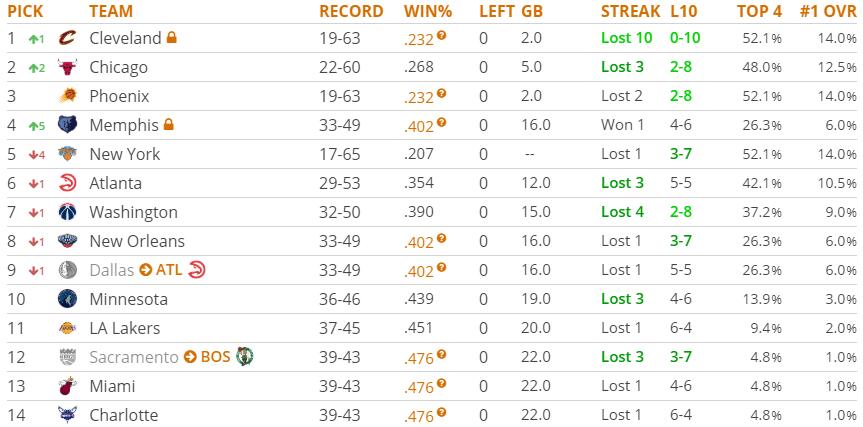Tap the question mark next to Phoenix's .232
The height and width of the screenshot is (427, 863).
pos(441,94)
